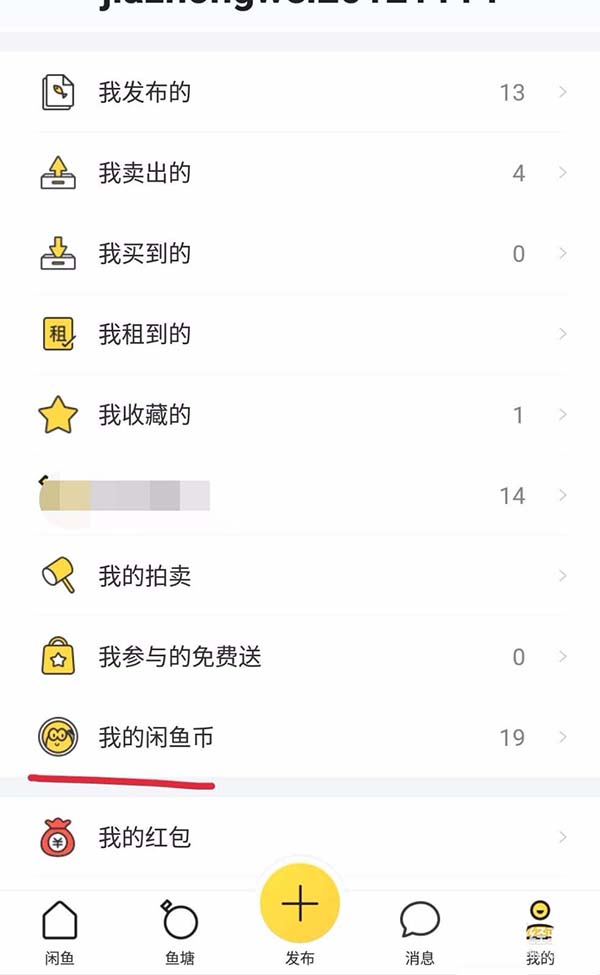This screenshot has width=600, height=975.
Task: Open 我参与的免费送 row
Action: (x=300, y=657)
